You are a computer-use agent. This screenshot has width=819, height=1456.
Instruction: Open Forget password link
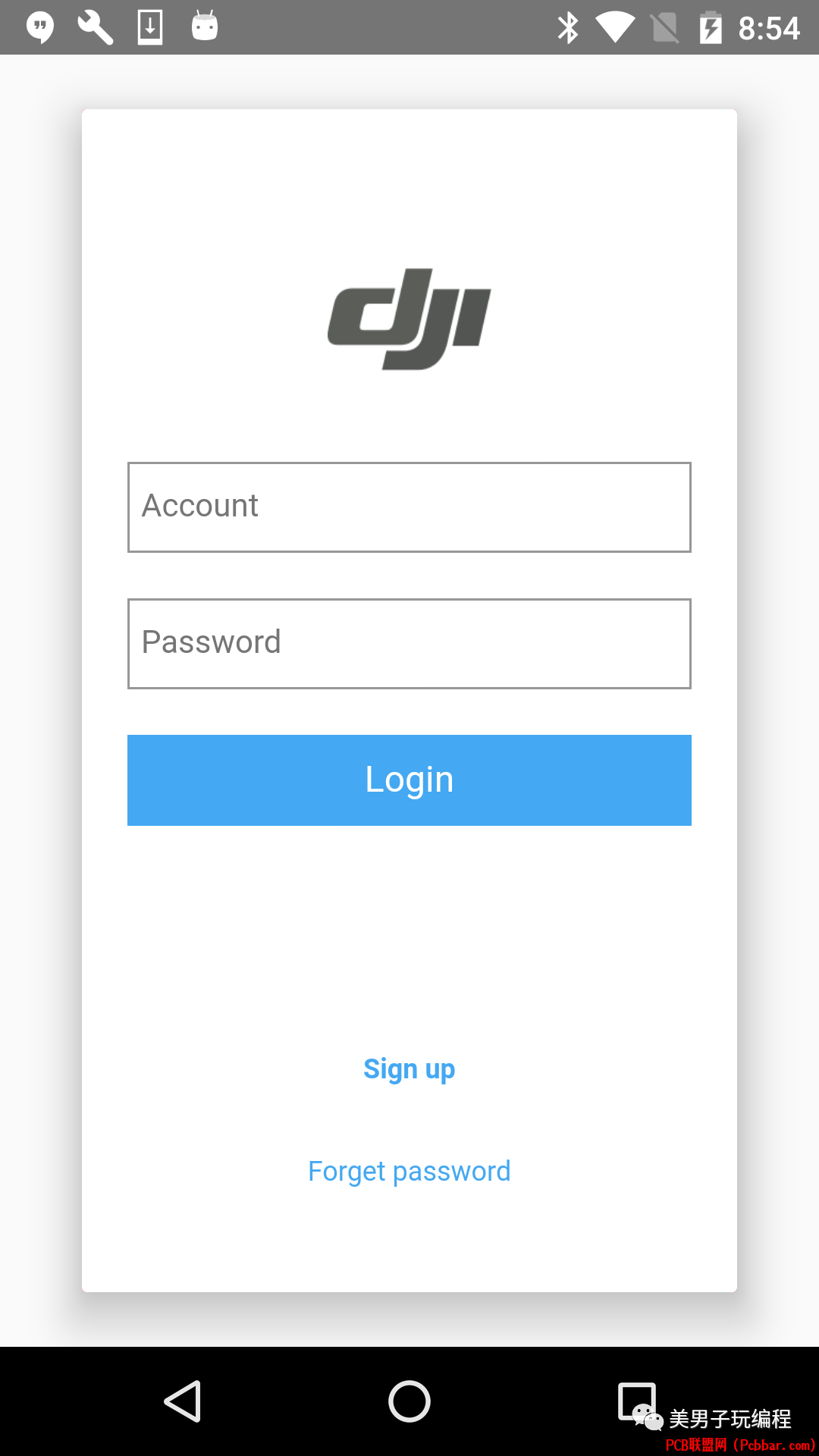coord(409,1171)
